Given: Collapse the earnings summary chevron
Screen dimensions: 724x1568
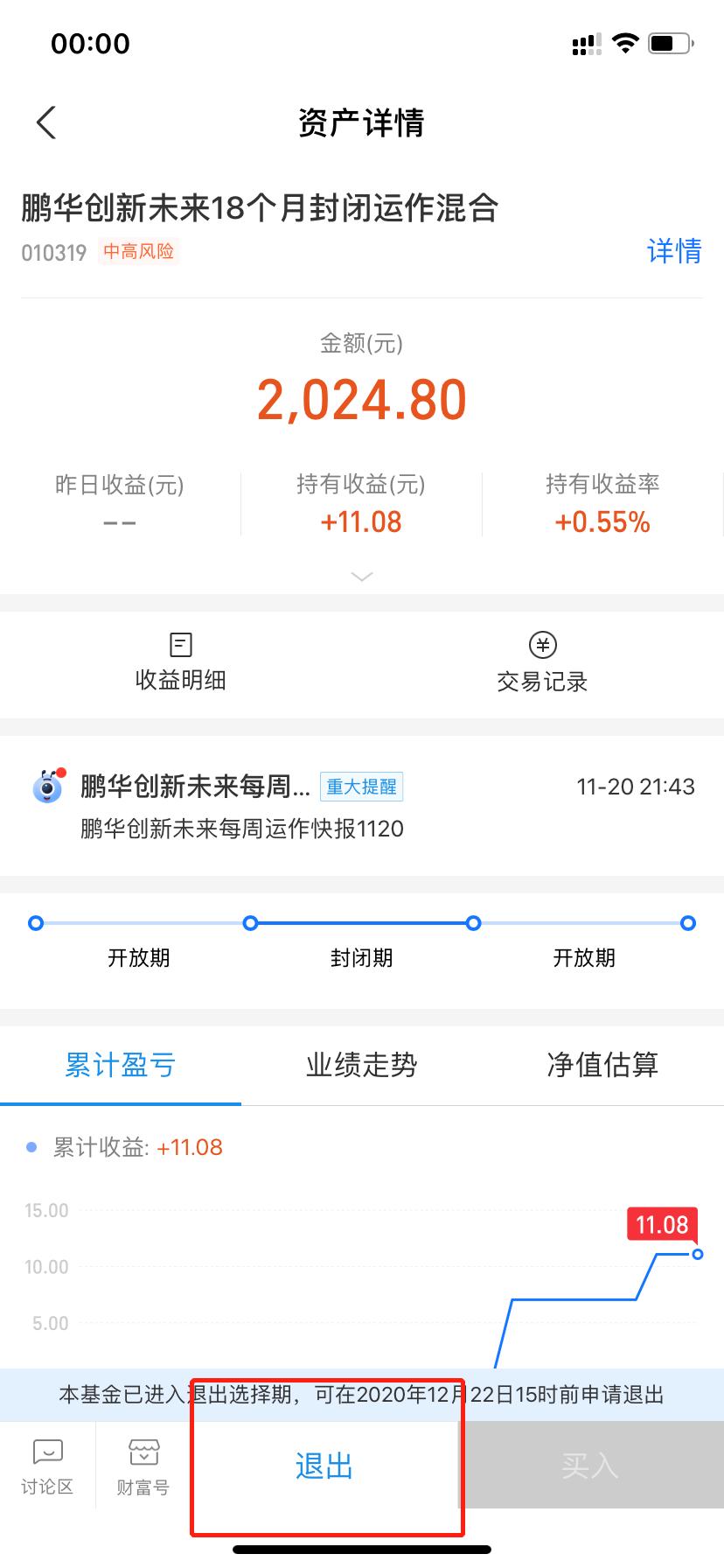Looking at the screenshot, I should [361, 576].
